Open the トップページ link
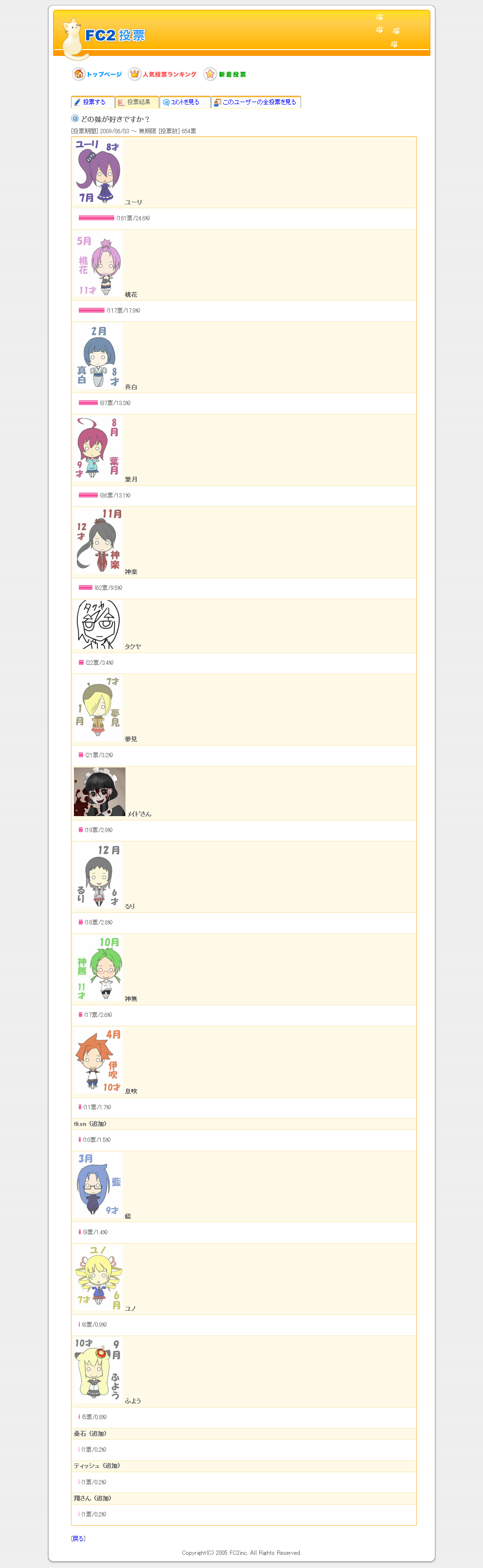The width and height of the screenshot is (483, 1568). point(97,74)
